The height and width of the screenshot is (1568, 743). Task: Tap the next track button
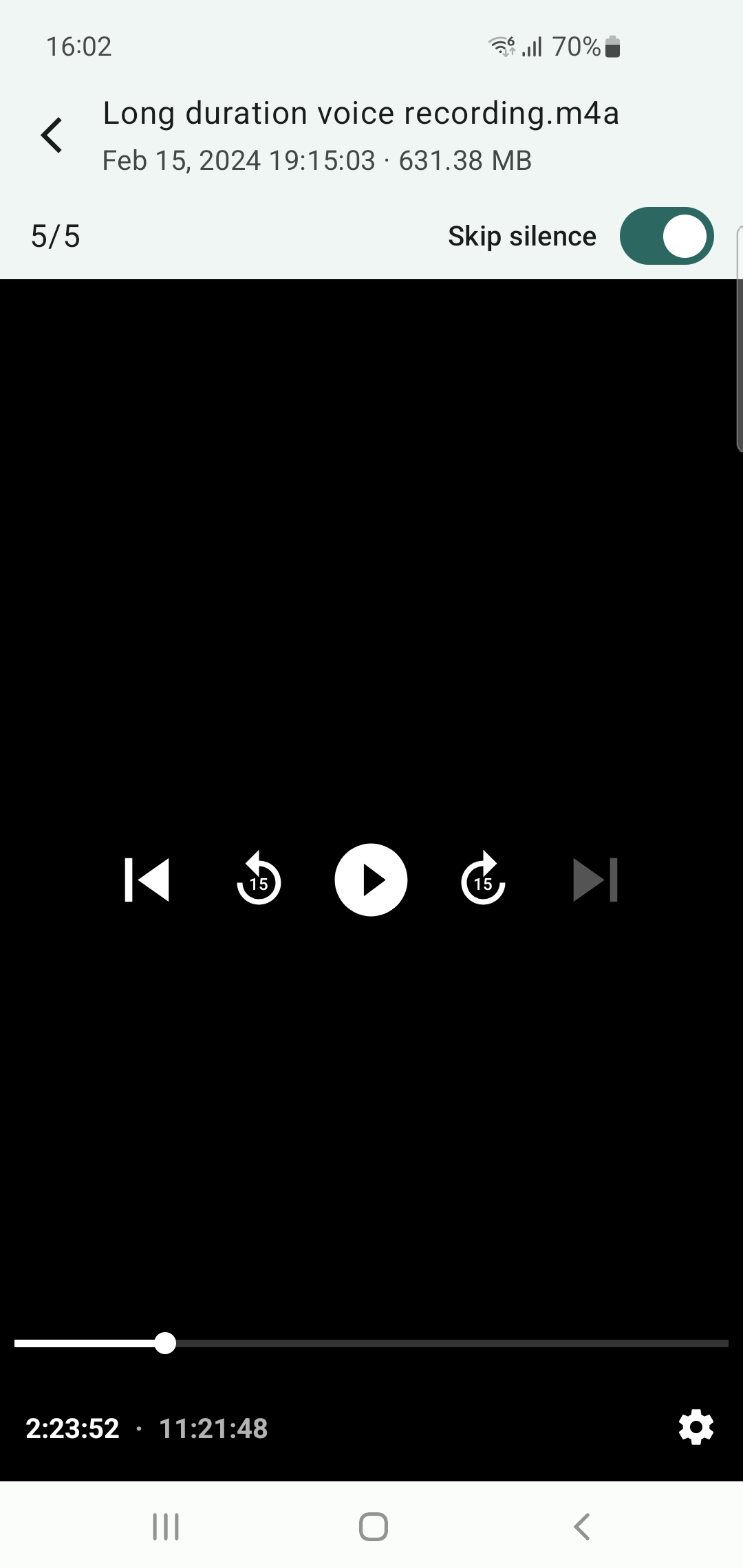tap(595, 880)
